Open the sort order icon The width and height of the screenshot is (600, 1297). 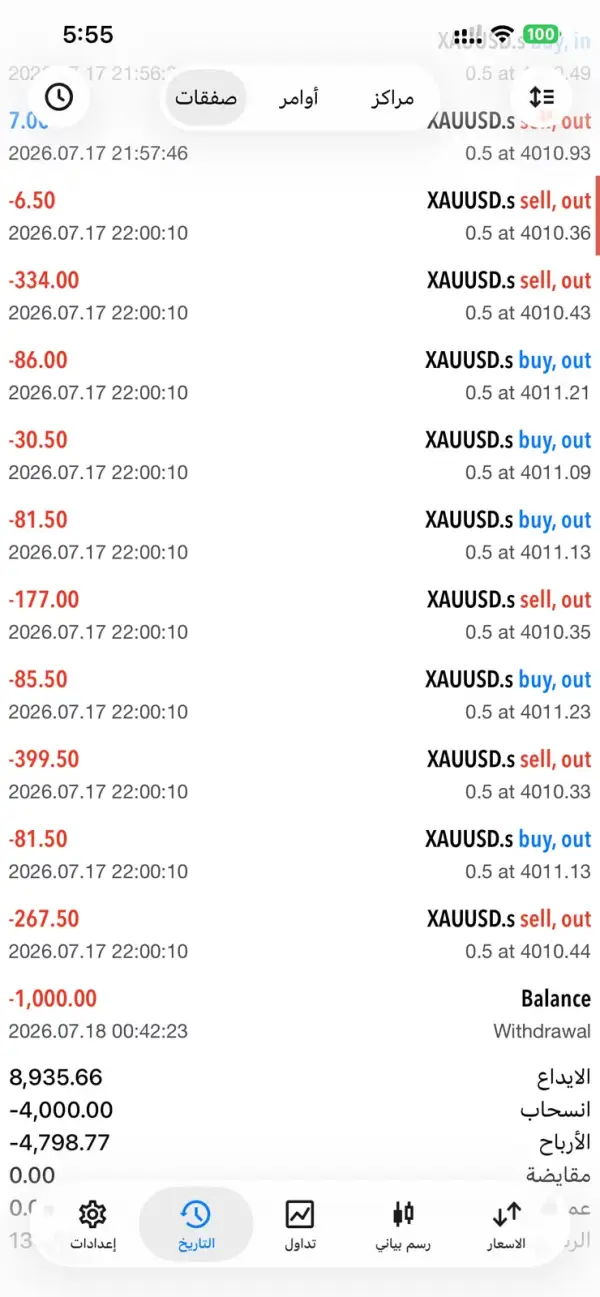tap(541, 97)
